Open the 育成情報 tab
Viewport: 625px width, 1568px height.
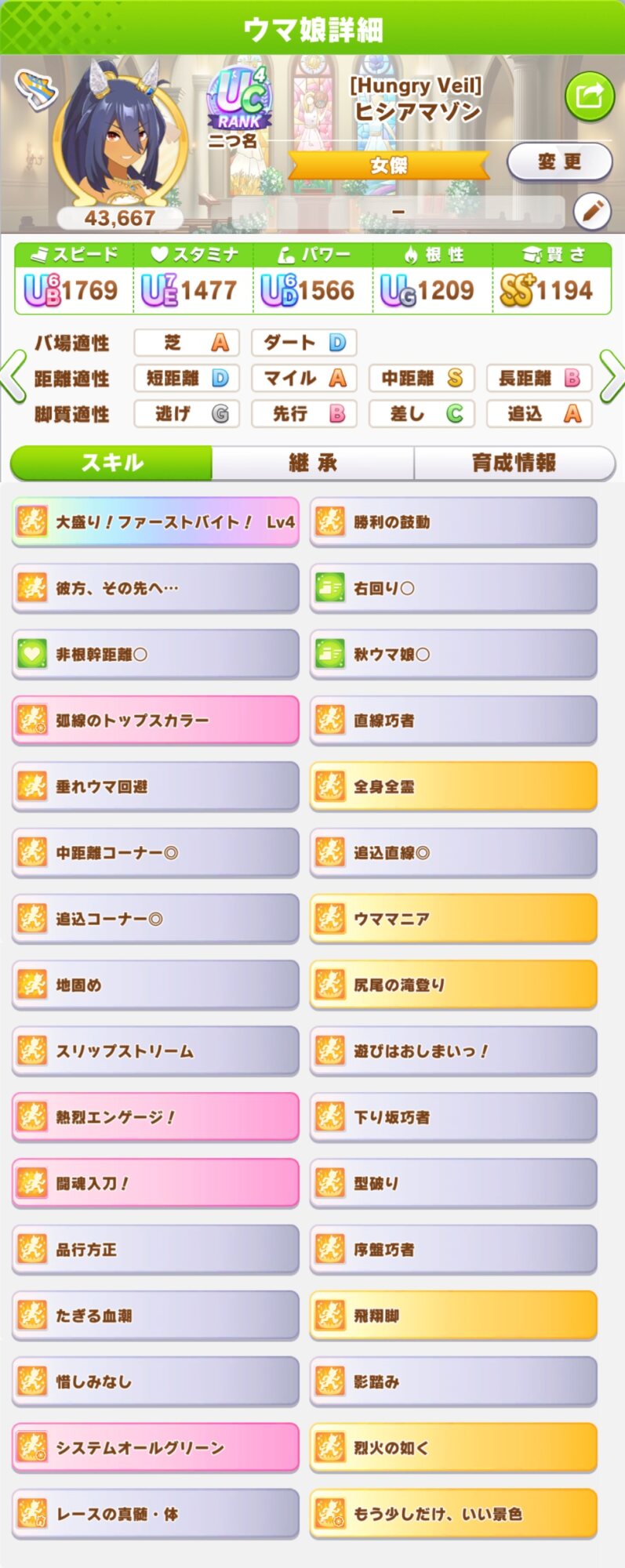514,463
